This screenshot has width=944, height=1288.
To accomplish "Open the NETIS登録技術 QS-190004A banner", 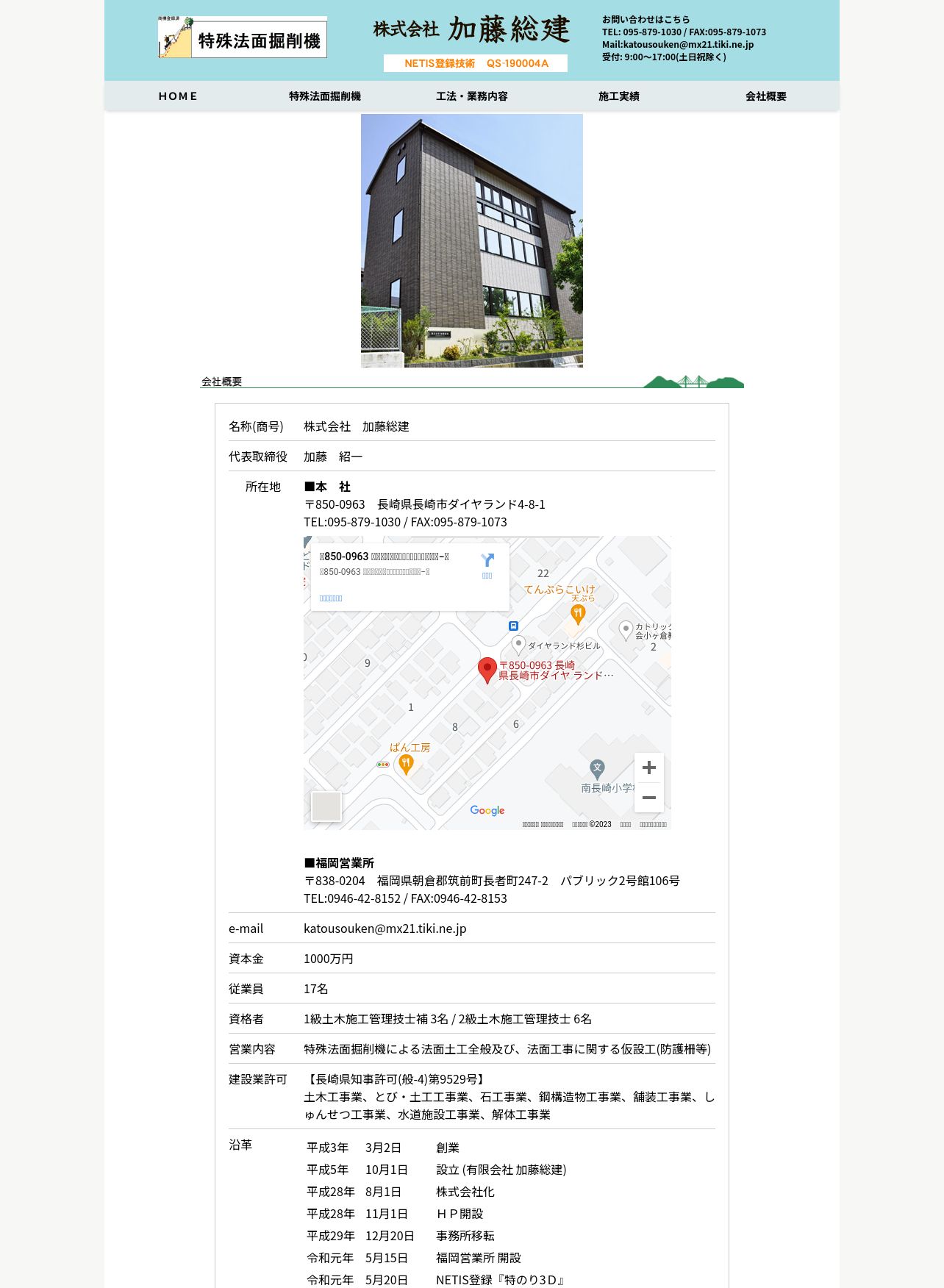I will [476, 63].
